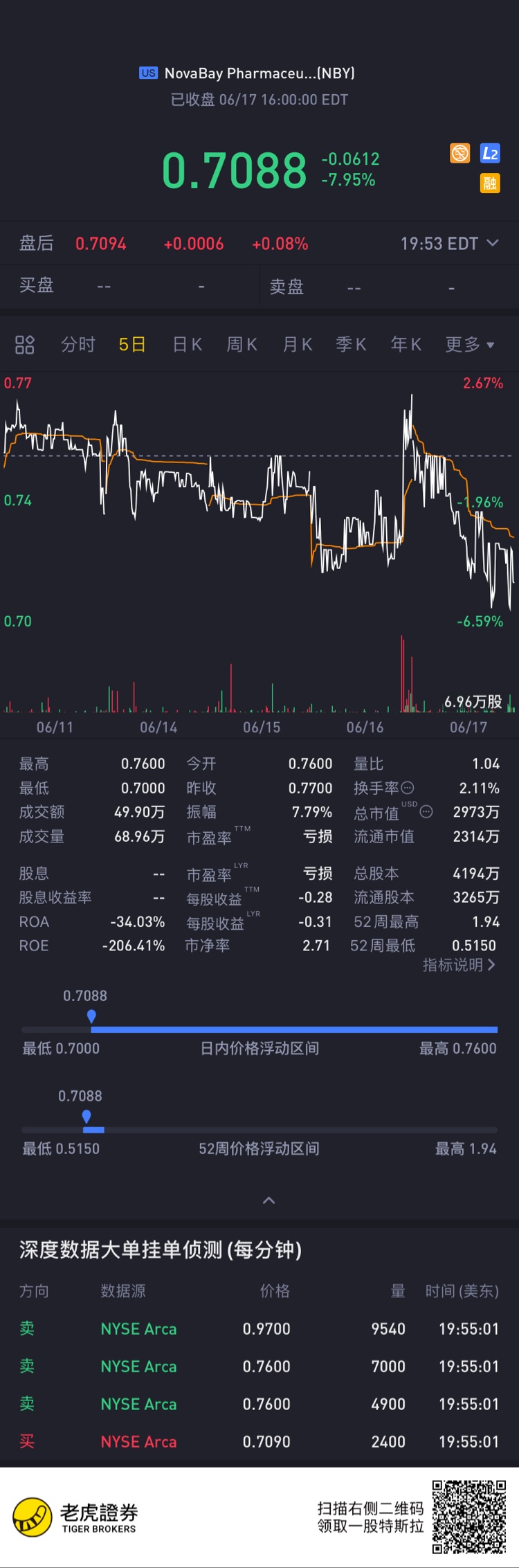
Task: Open 指标说明 indicator explanations
Action: pos(459,965)
